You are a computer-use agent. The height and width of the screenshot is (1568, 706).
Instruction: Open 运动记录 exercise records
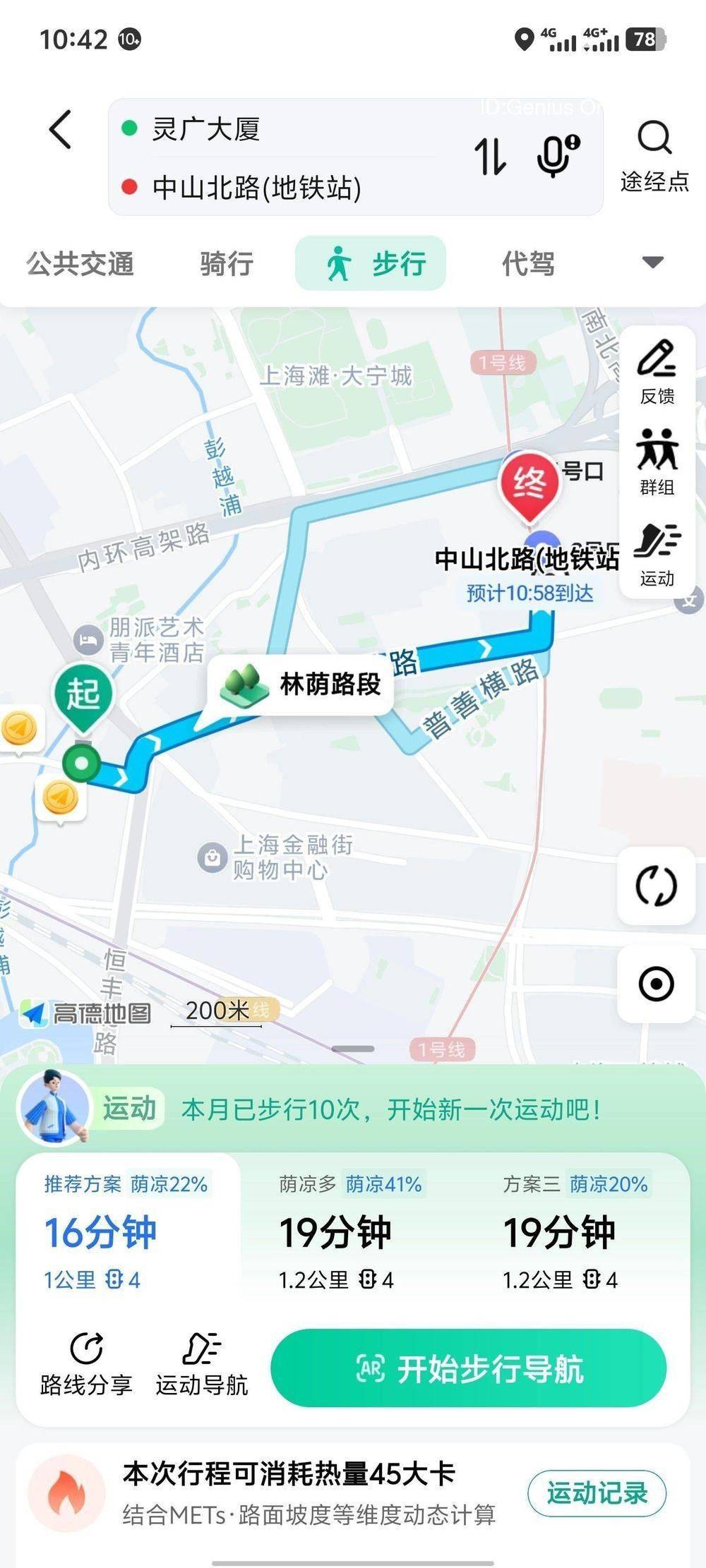pos(597,1492)
